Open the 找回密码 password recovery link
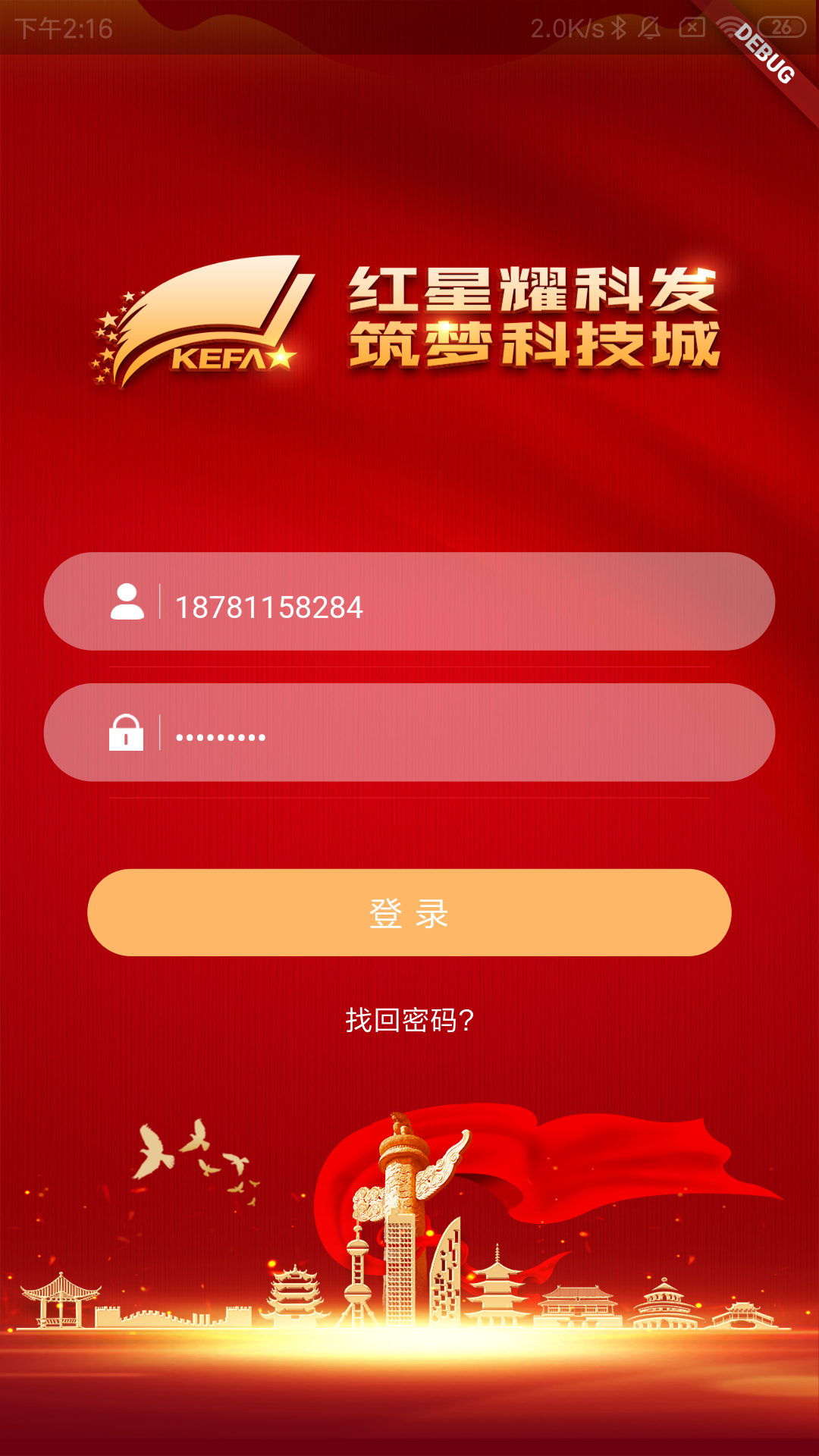This screenshot has width=819, height=1456. (409, 1021)
